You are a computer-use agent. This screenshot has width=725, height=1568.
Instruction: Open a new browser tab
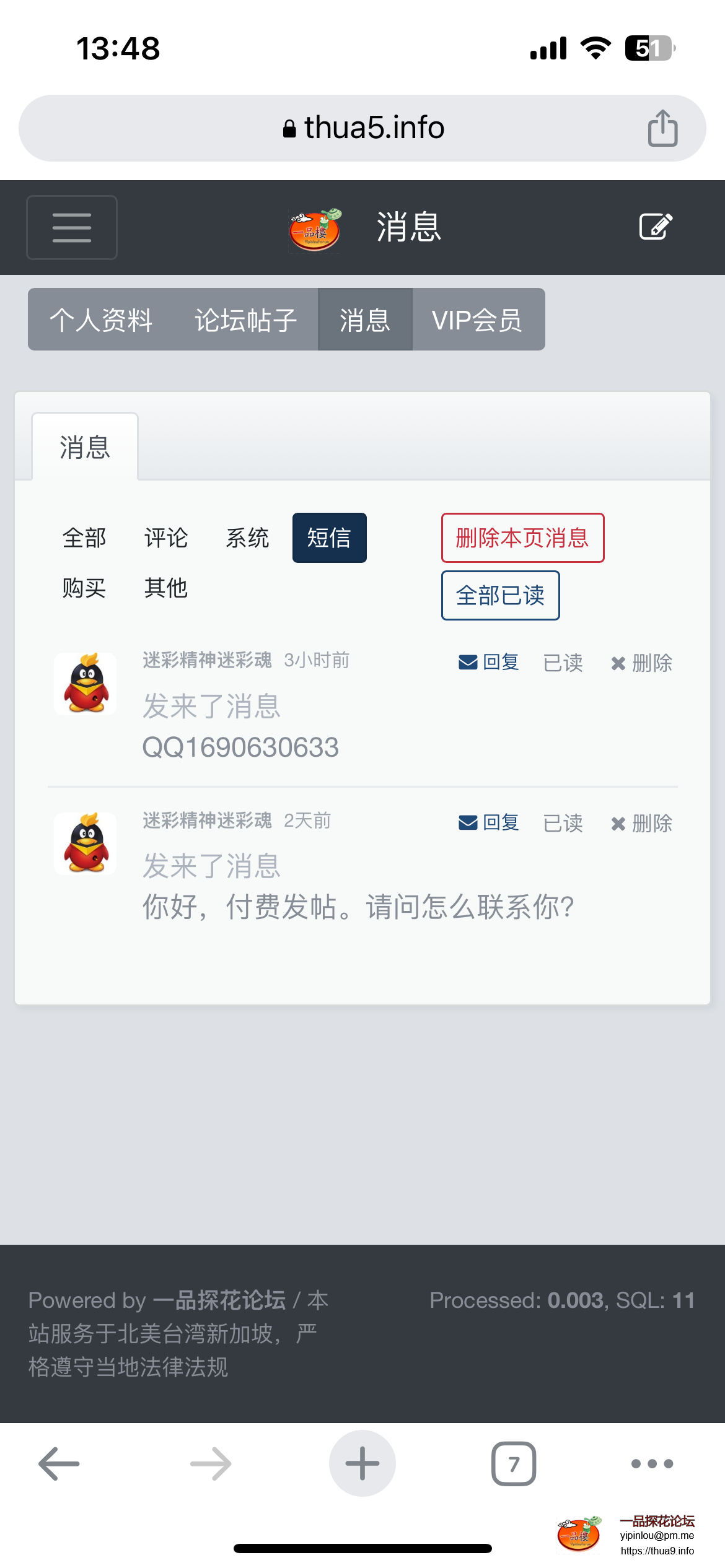[x=362, y=1463]
